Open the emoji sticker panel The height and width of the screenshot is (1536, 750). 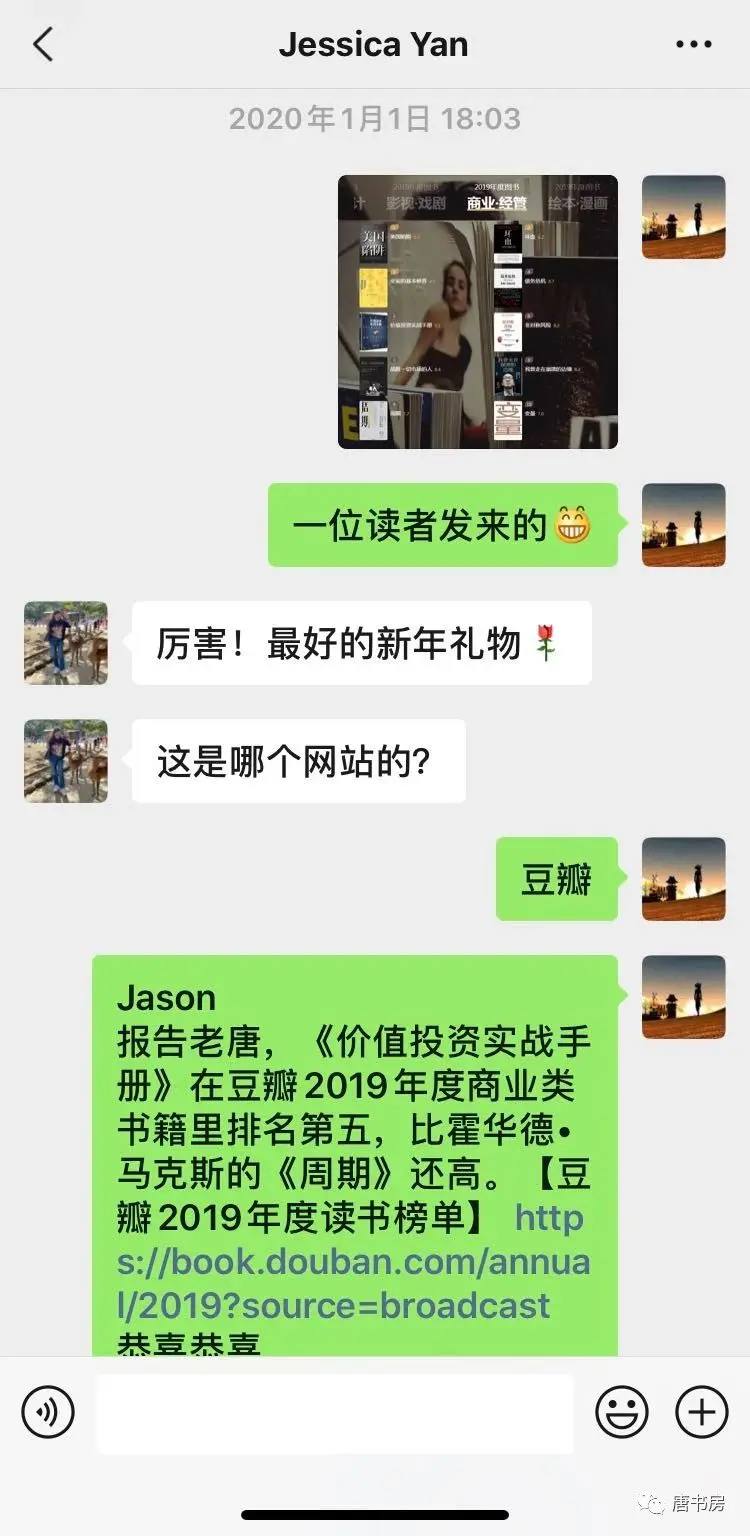pos(622,1412)
